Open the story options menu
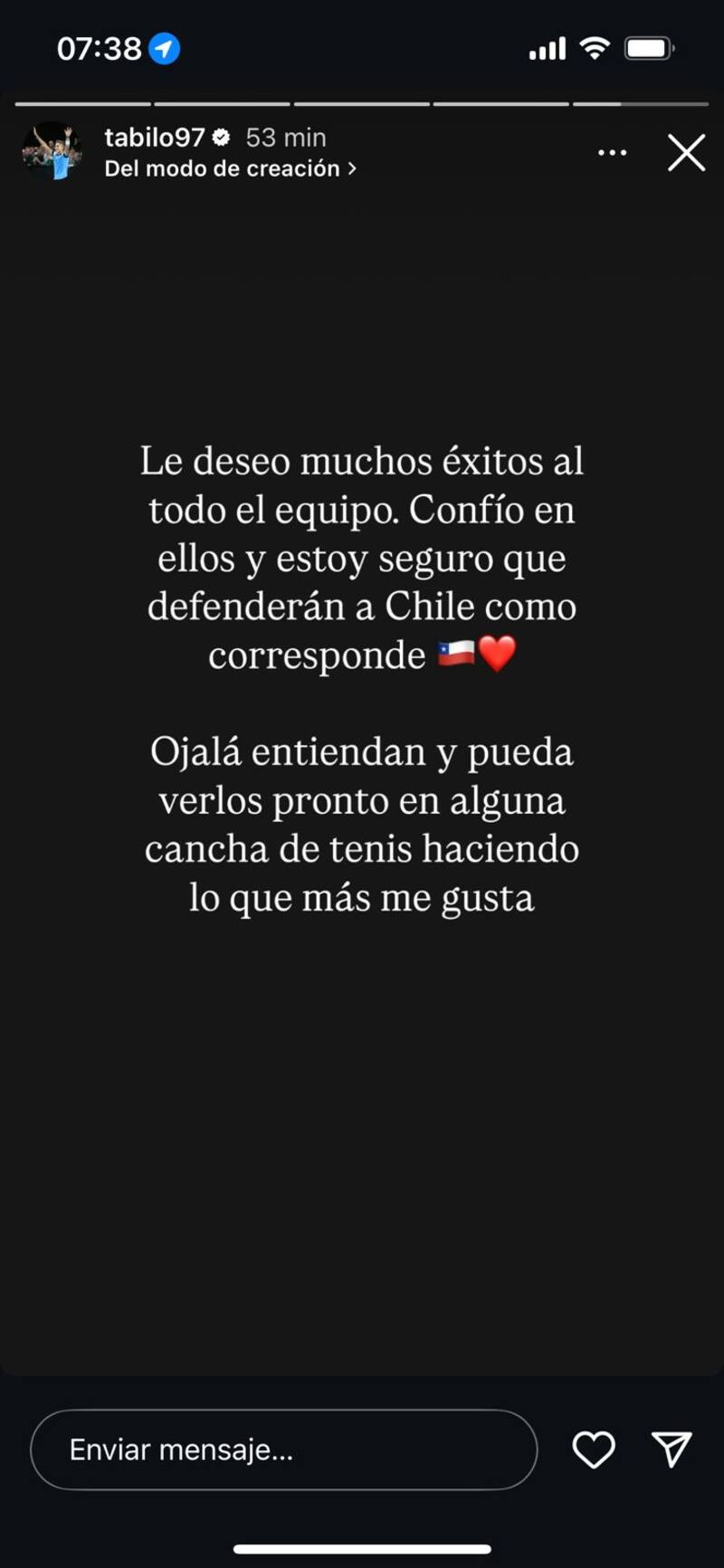Image resolution: width=724 pixels, height=1568 pixels. [612, 153]
